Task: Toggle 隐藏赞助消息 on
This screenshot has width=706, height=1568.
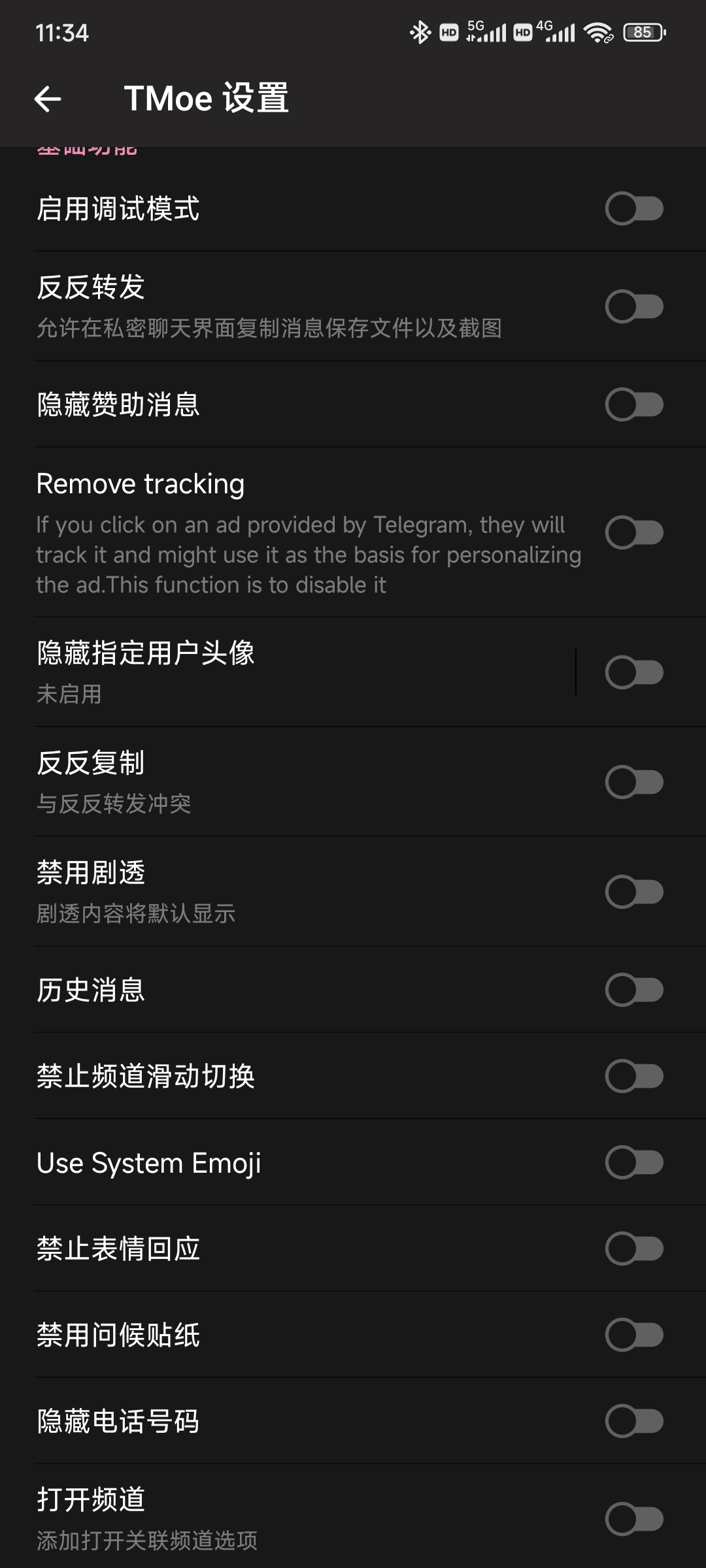Action: [634, 404]
